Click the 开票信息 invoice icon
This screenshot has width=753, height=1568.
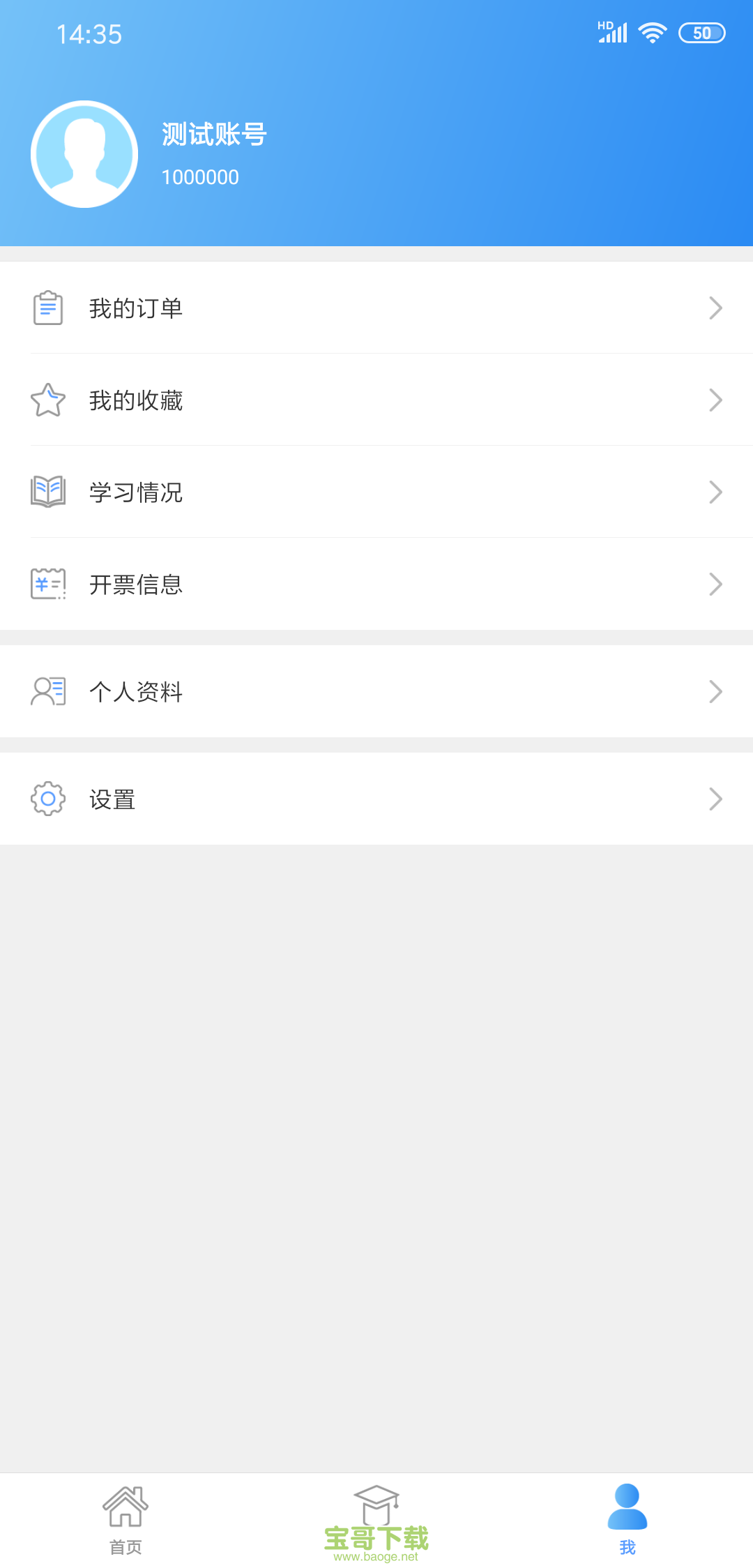(x=47, y=585)
